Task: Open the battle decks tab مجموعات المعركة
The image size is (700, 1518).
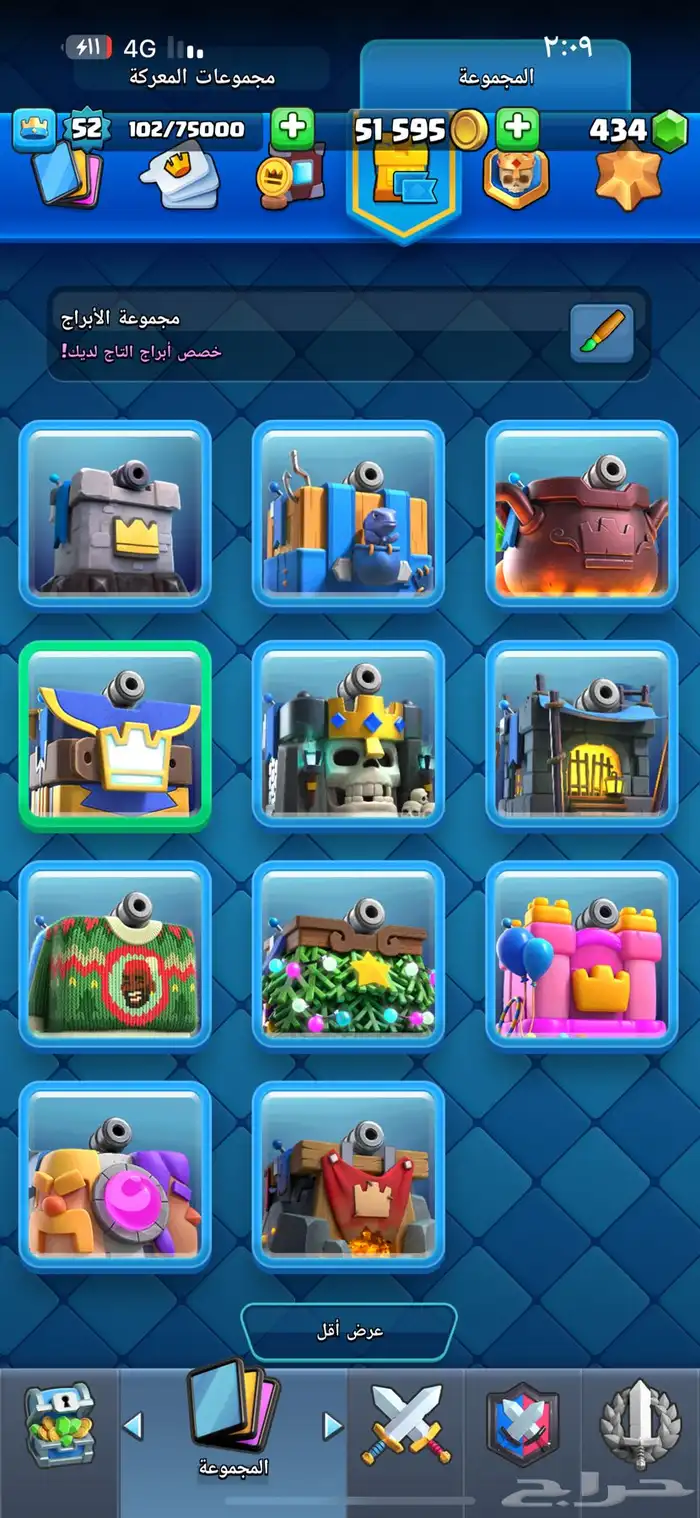Action: pyautogui.click(x=201, y=77)
